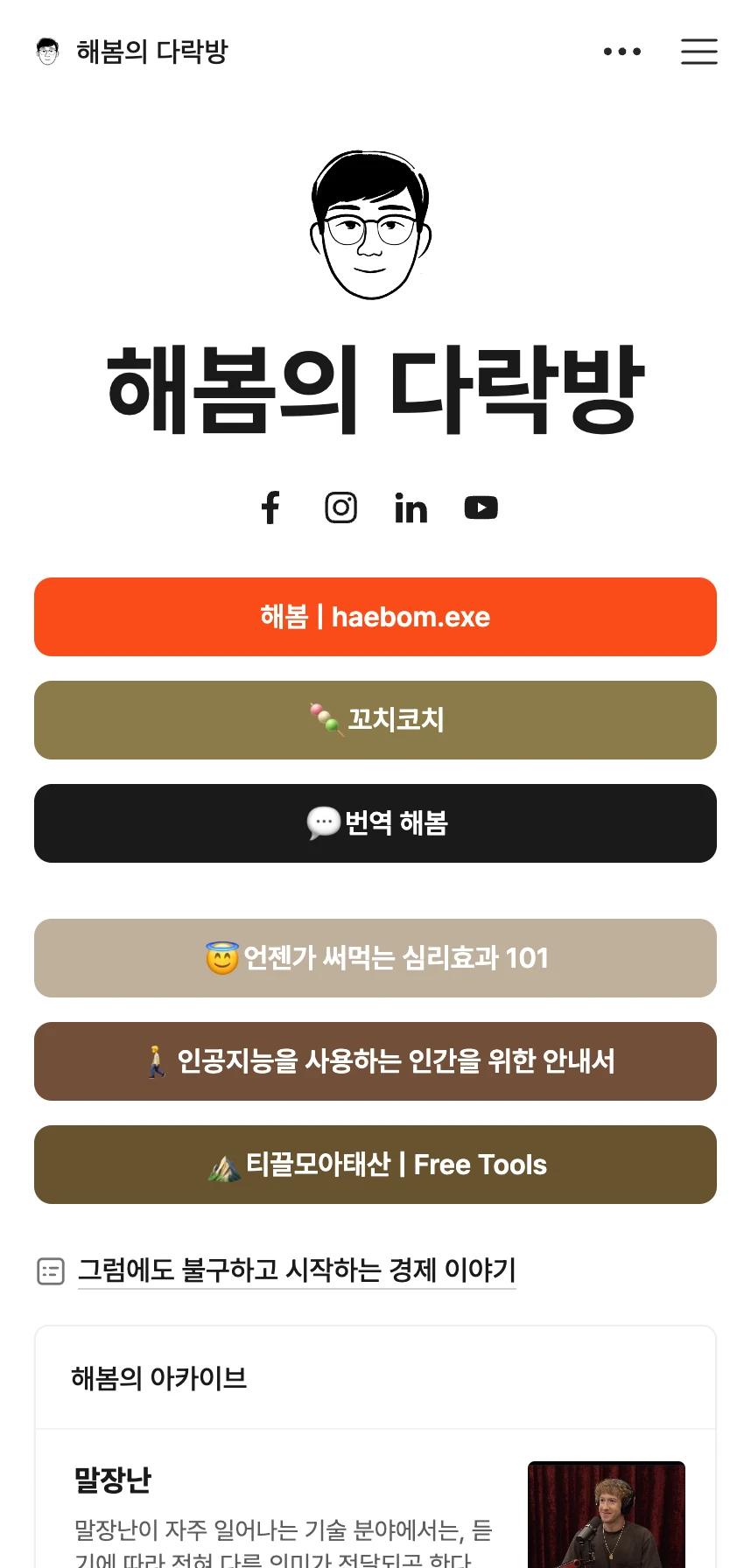Select the 번역 해봄 button
The image size is (751, 1568).
click(375, 823)
